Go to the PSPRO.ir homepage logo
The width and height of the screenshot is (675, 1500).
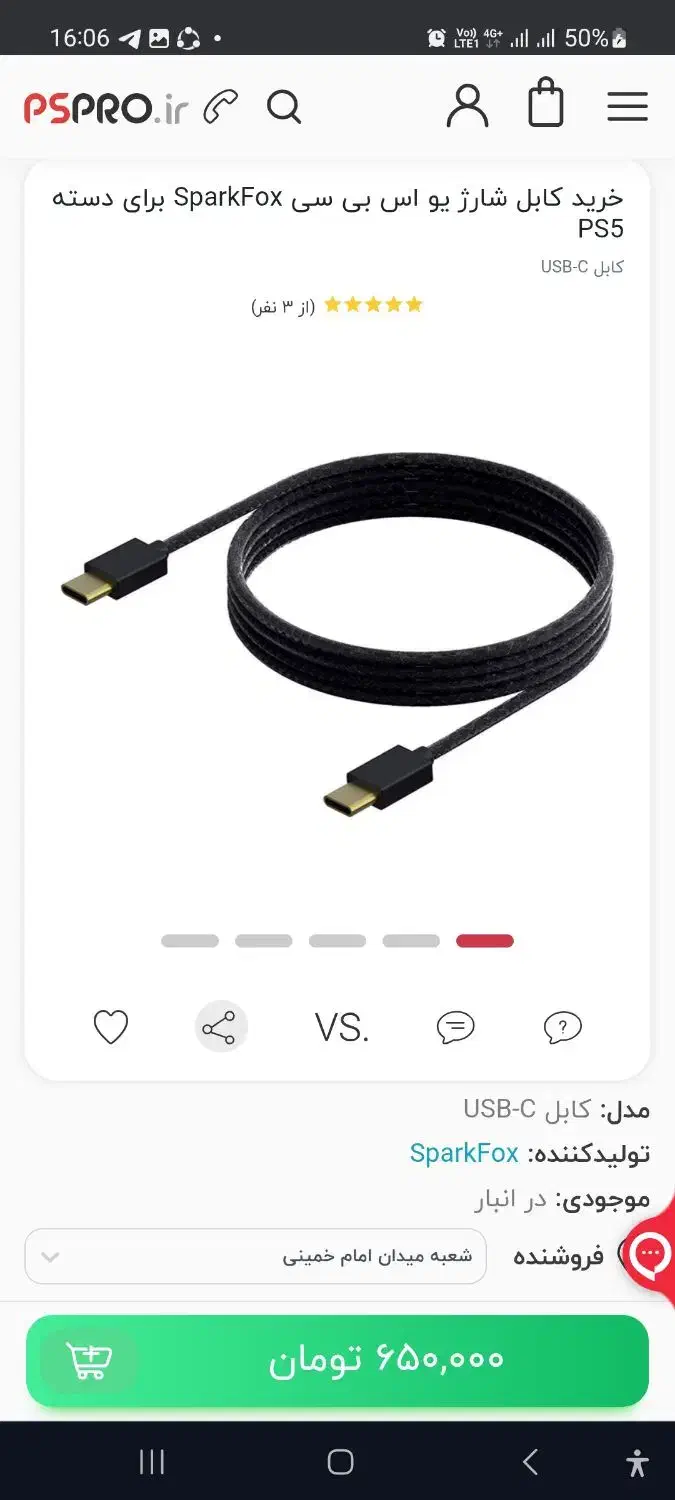coord(105,108)
